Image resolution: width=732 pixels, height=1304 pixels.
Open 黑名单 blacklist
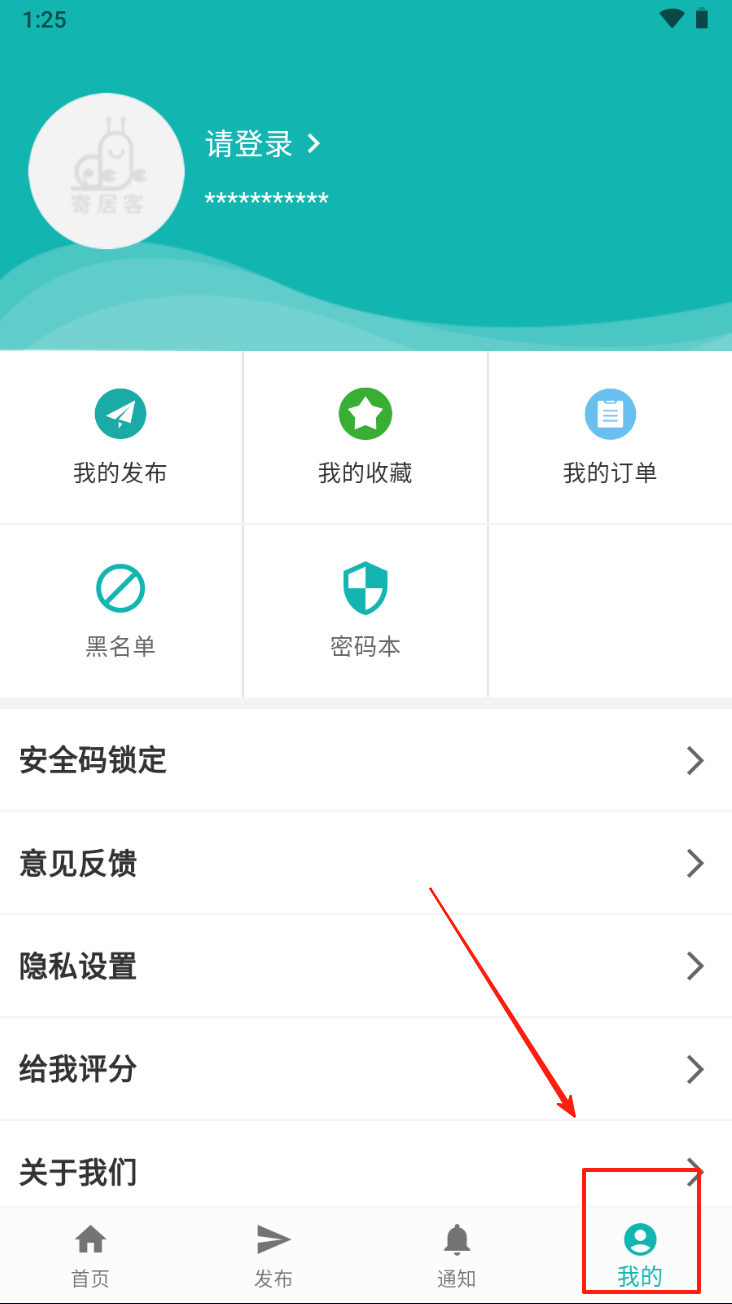[120, 610]
